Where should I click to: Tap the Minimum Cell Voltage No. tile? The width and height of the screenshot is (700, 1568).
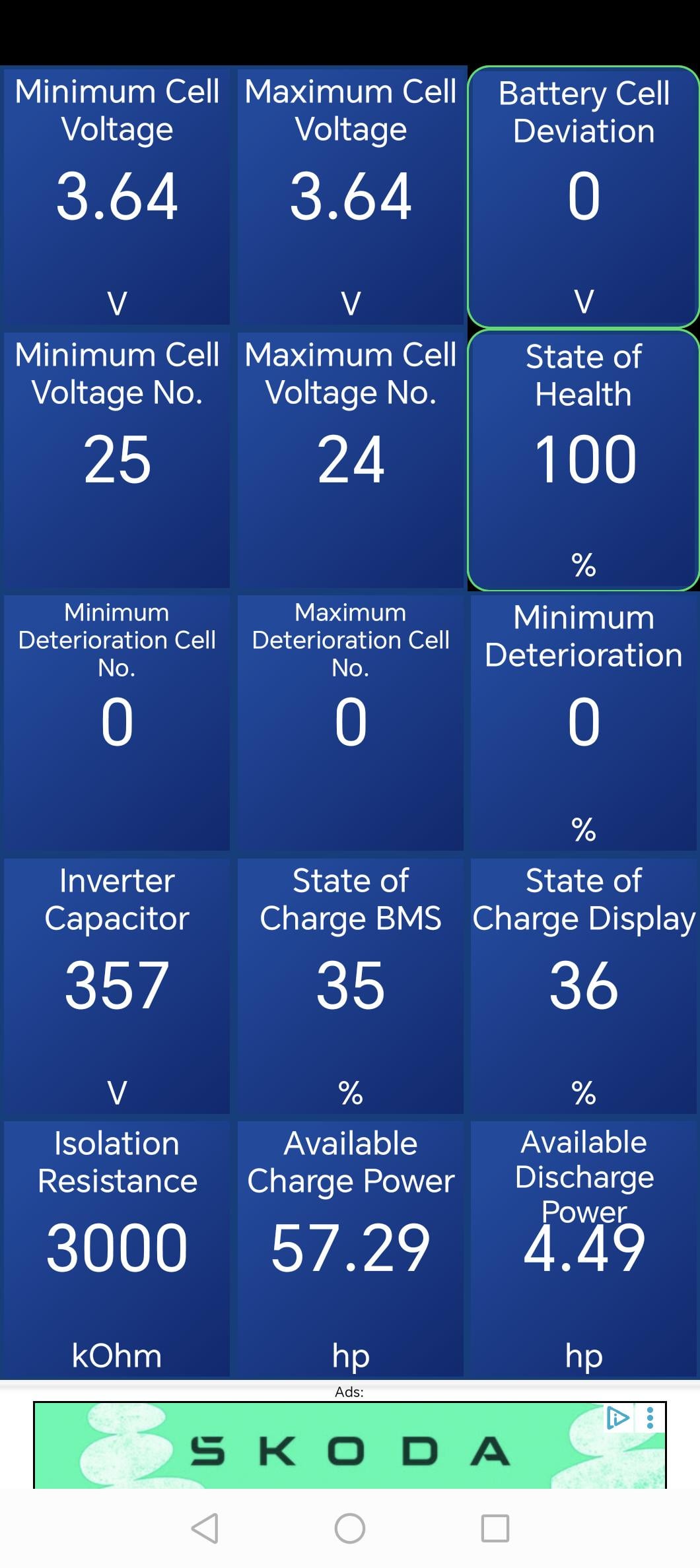coord(117,459)
